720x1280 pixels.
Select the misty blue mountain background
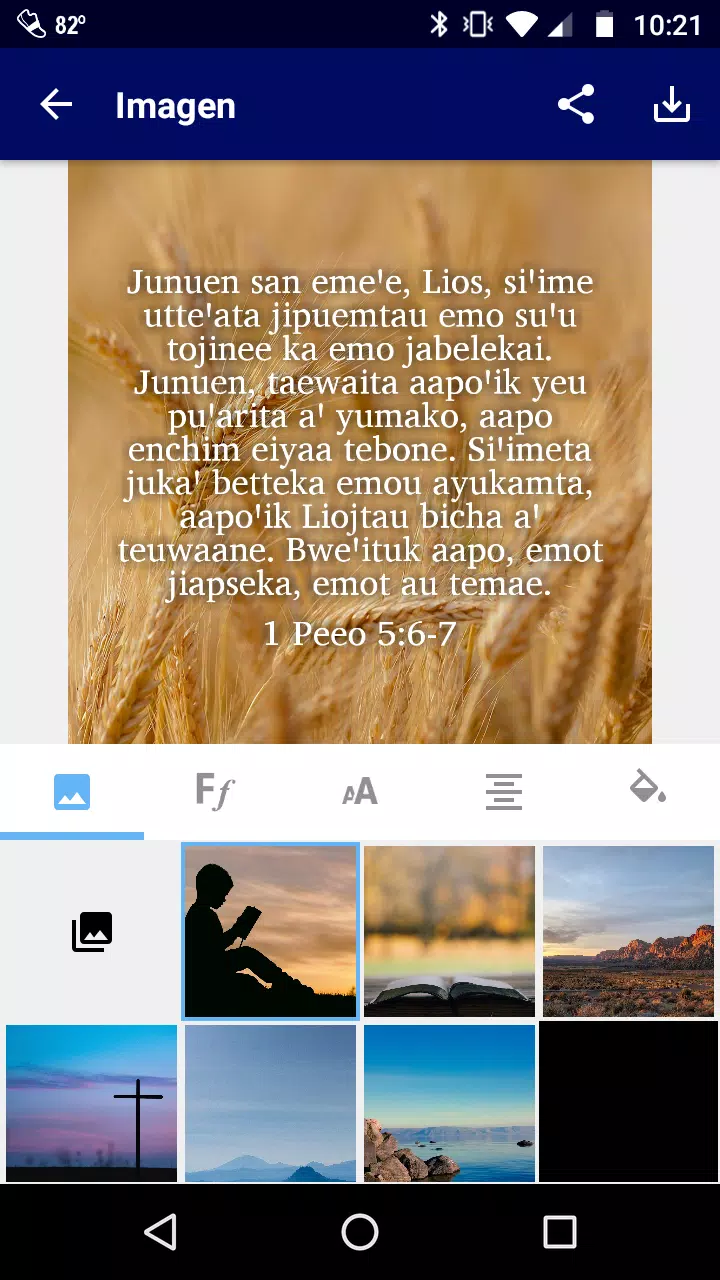270,1103
